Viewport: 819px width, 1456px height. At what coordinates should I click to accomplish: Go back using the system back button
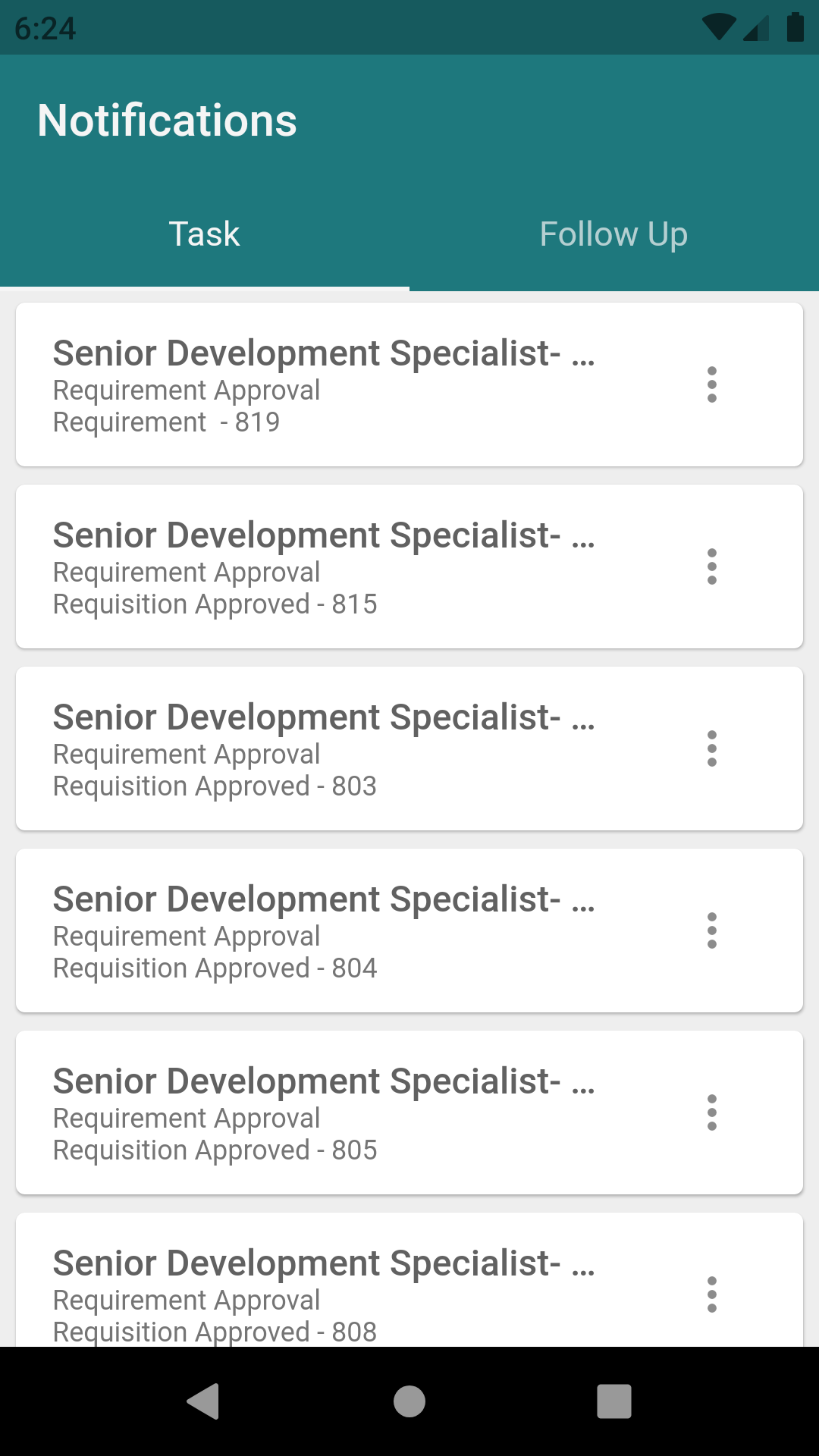[203, 1401]
